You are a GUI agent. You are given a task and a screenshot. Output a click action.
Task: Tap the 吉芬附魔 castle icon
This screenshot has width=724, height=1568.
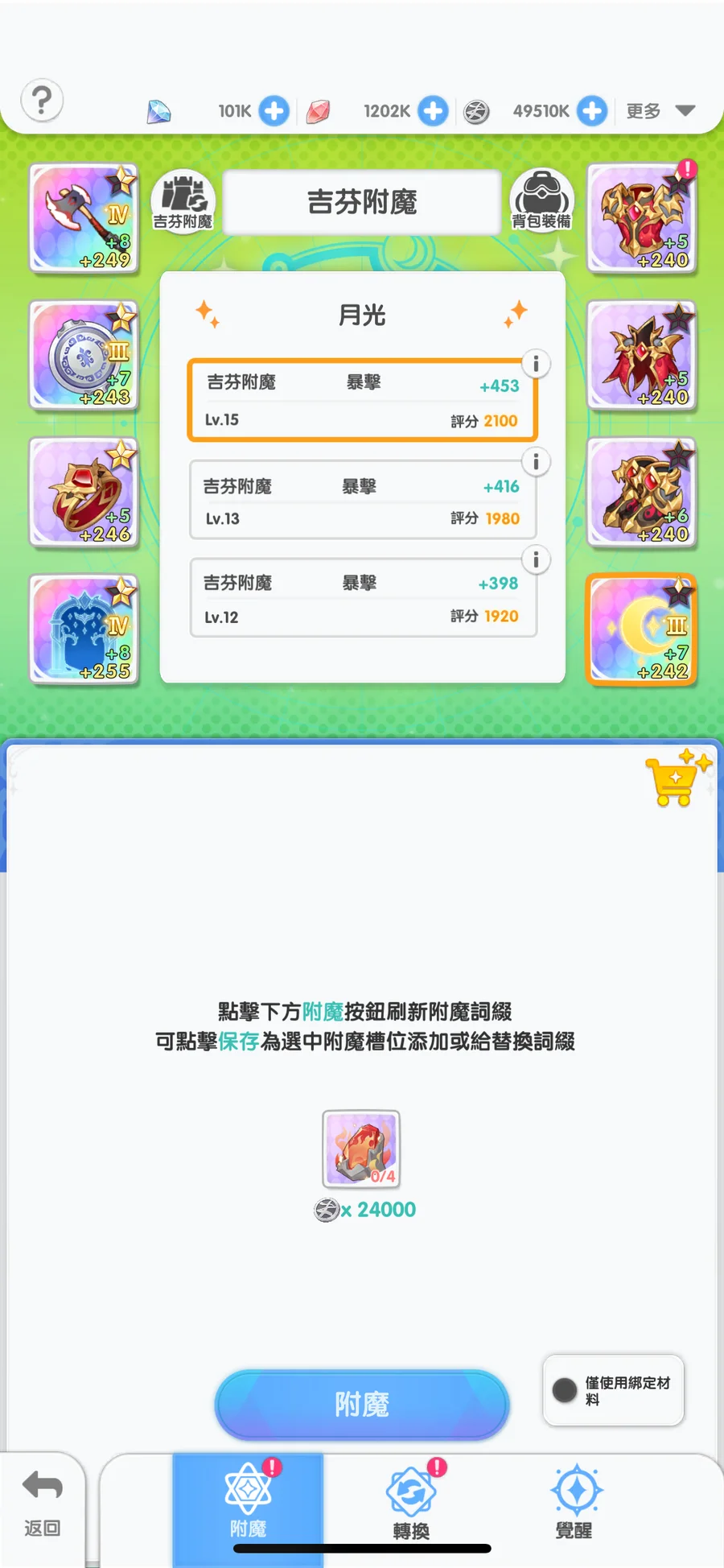coord(183,200)
